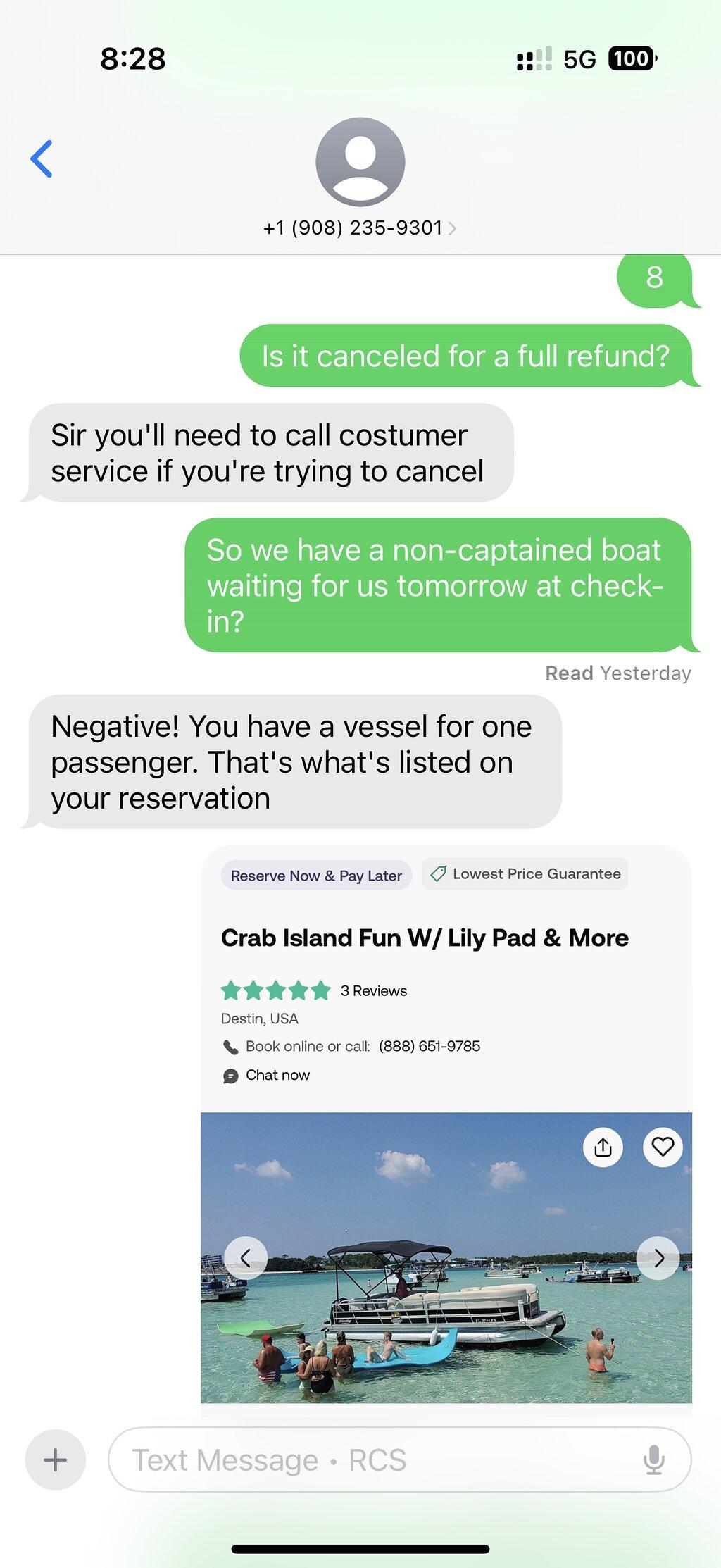Start voice dictation with the microphone
Screen dimensions: 721x1568
[653, 1460]
